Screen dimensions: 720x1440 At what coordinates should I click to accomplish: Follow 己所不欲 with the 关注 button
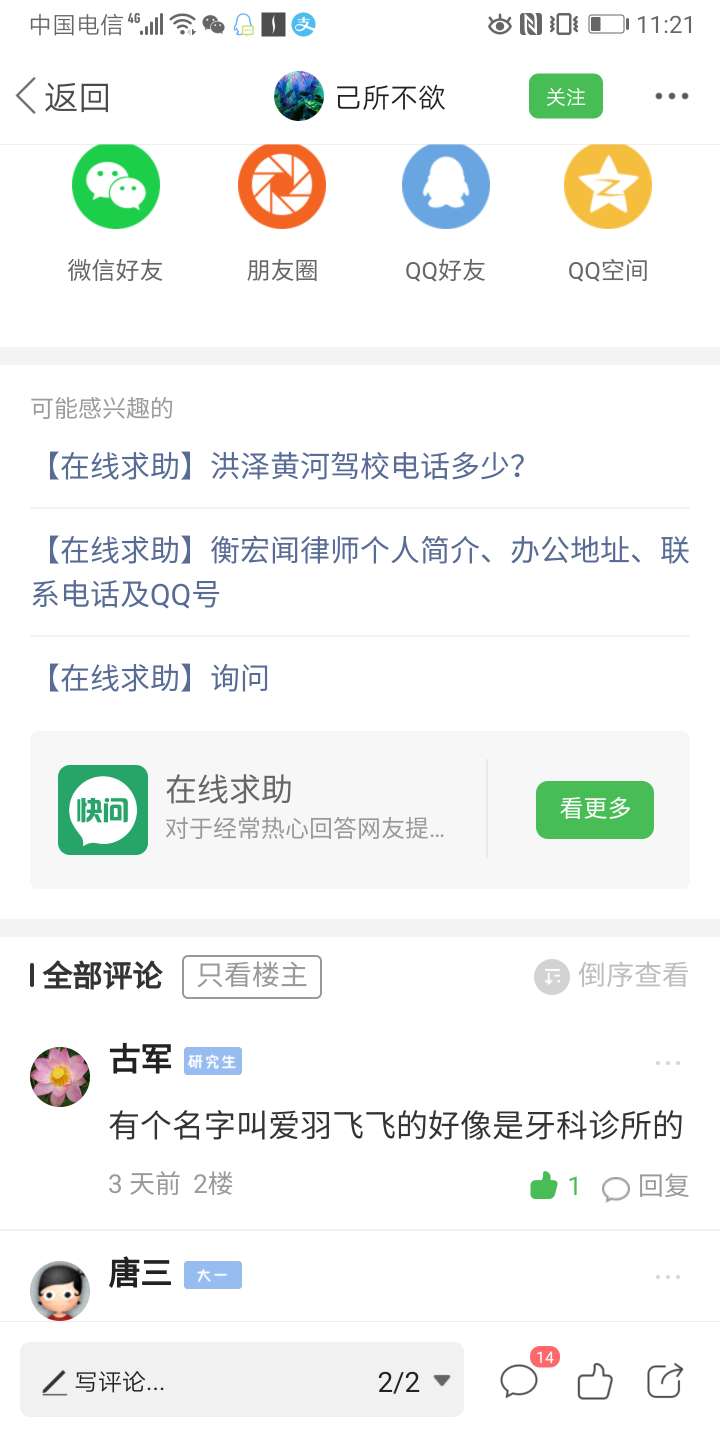(566, 97)
